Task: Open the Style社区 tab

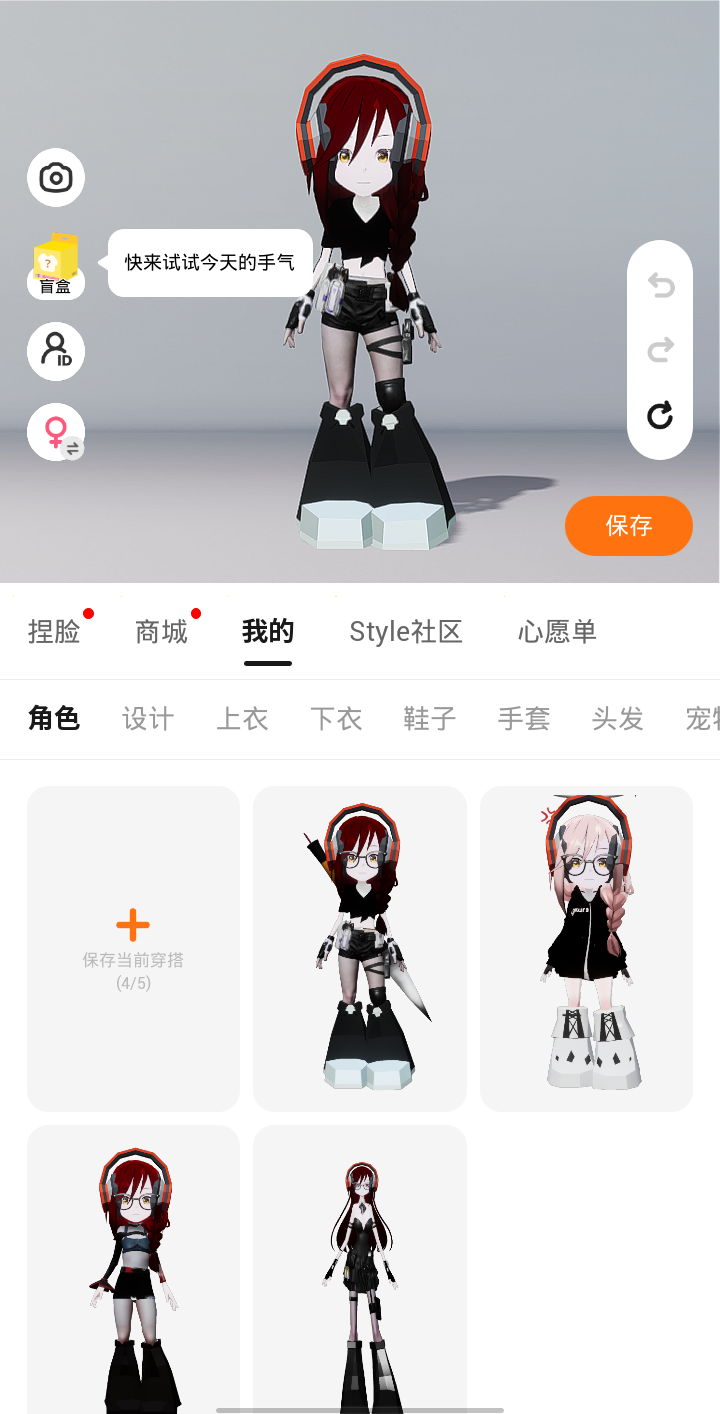Action: click(x=405, y=632)
